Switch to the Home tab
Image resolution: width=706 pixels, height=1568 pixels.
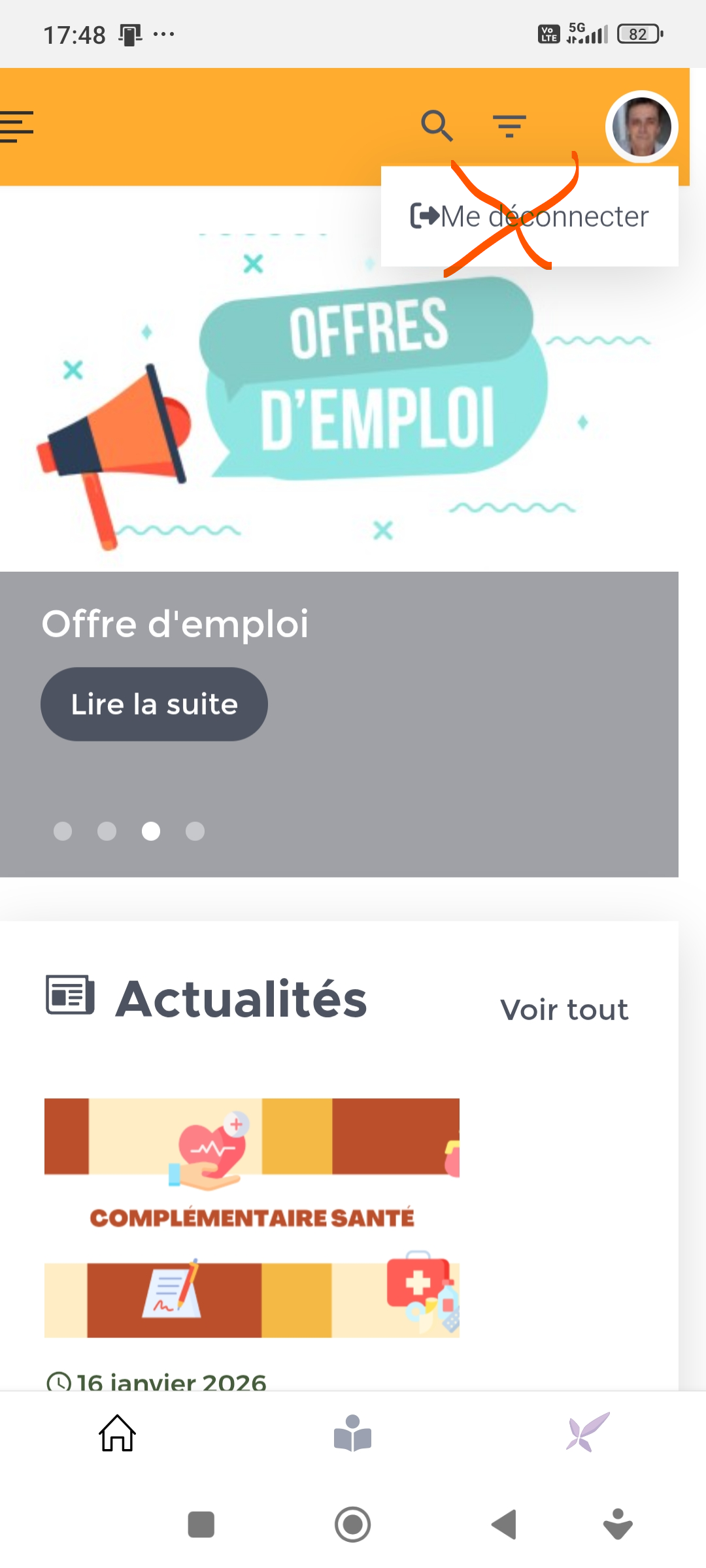[118, 1433]
